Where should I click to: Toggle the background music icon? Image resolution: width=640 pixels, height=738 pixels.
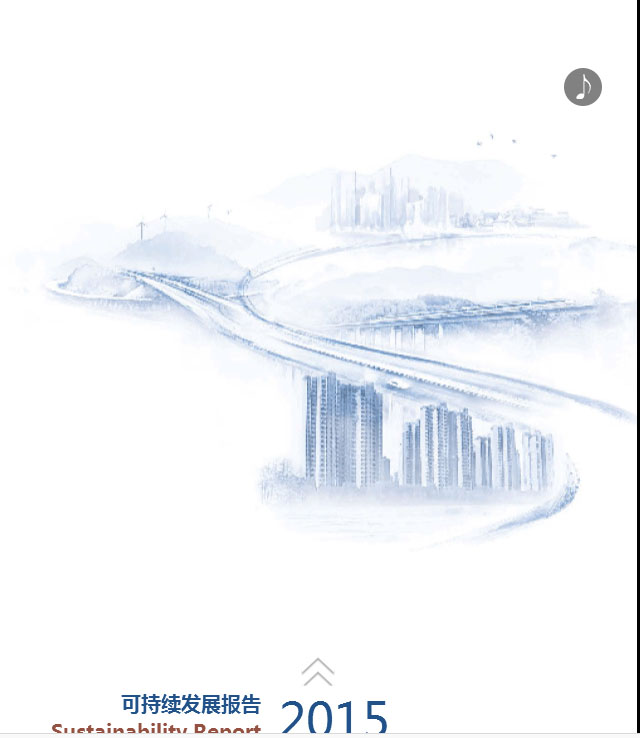tap(583, 87)
